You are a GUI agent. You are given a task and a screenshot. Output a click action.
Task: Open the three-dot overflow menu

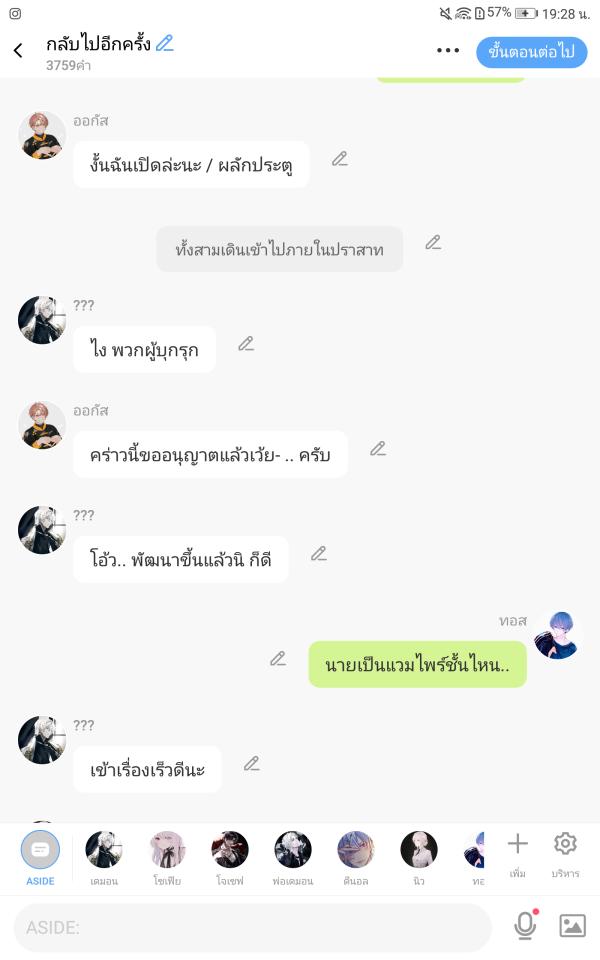[448, 51]
